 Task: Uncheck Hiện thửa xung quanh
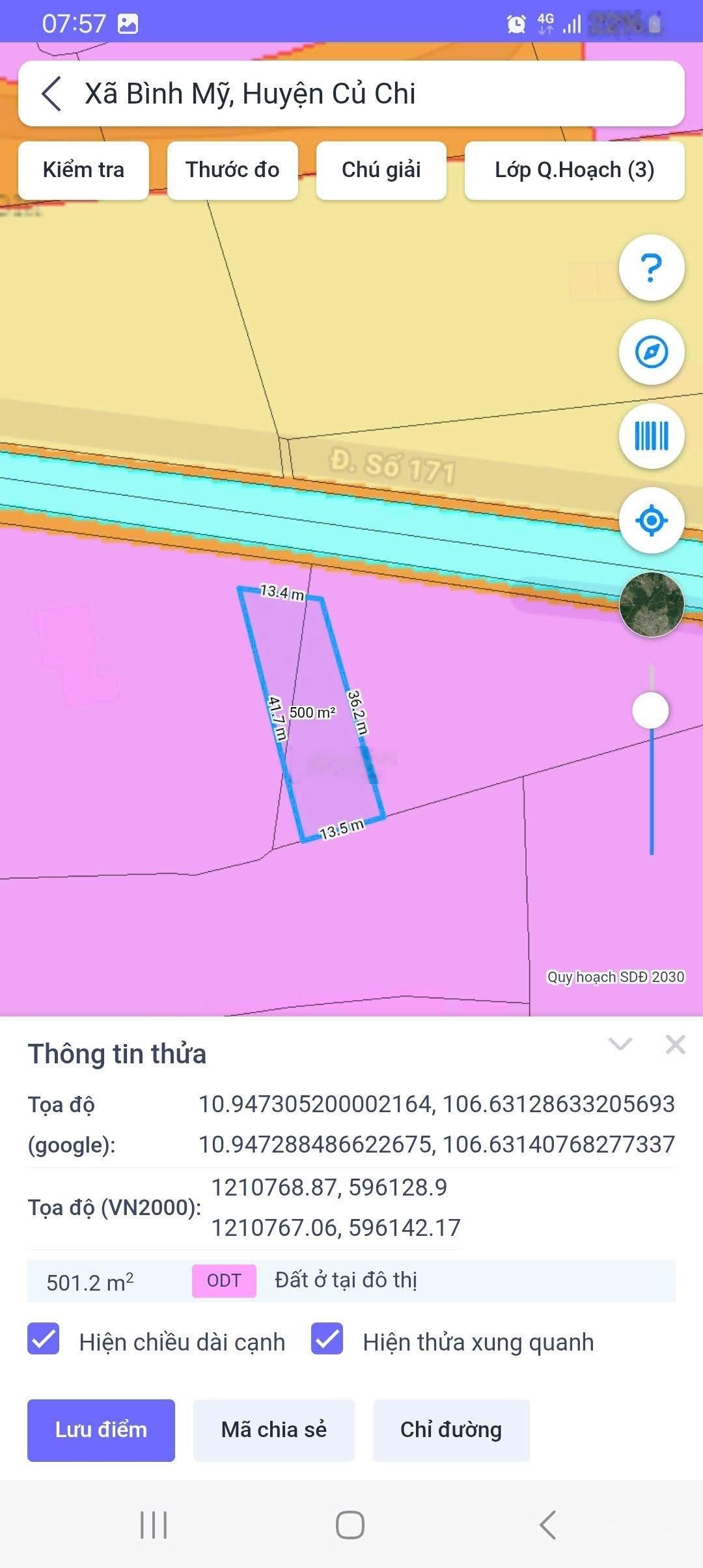pos(327,1339)
